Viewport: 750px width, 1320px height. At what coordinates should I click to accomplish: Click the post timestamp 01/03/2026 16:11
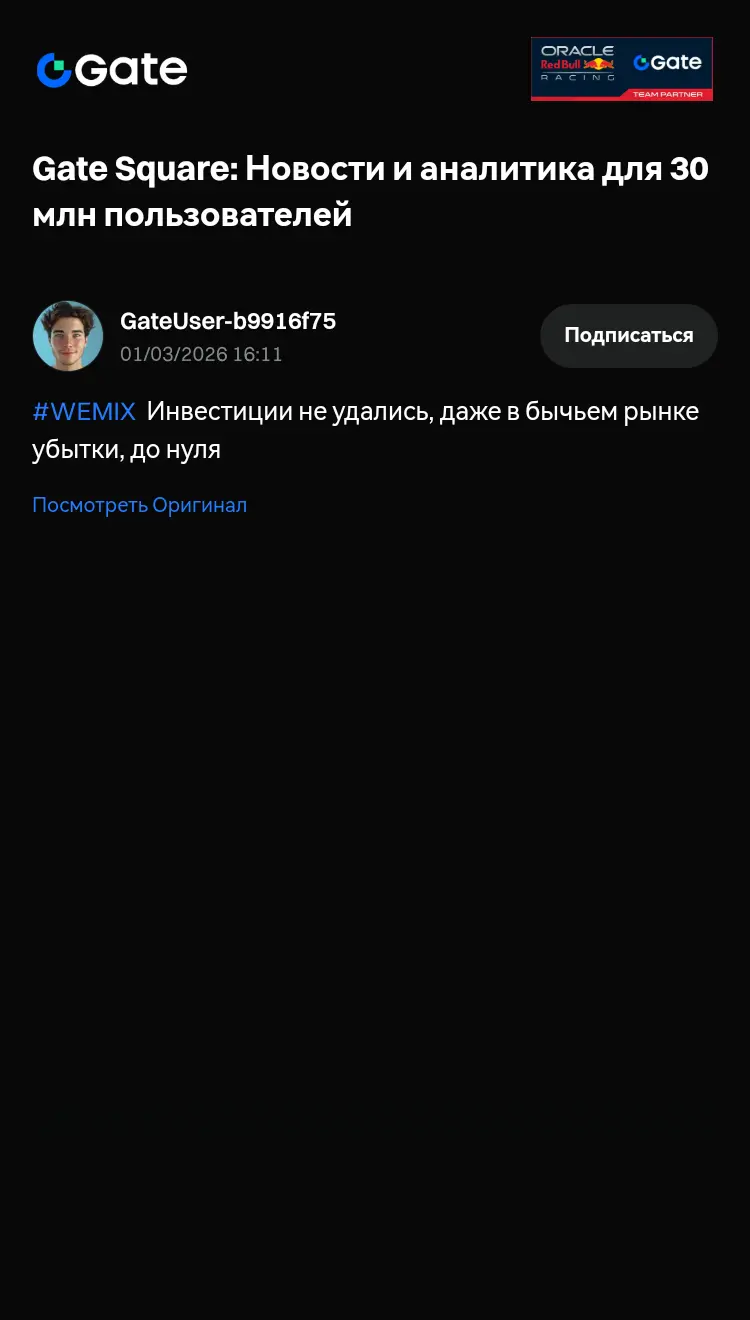point(200,354)
